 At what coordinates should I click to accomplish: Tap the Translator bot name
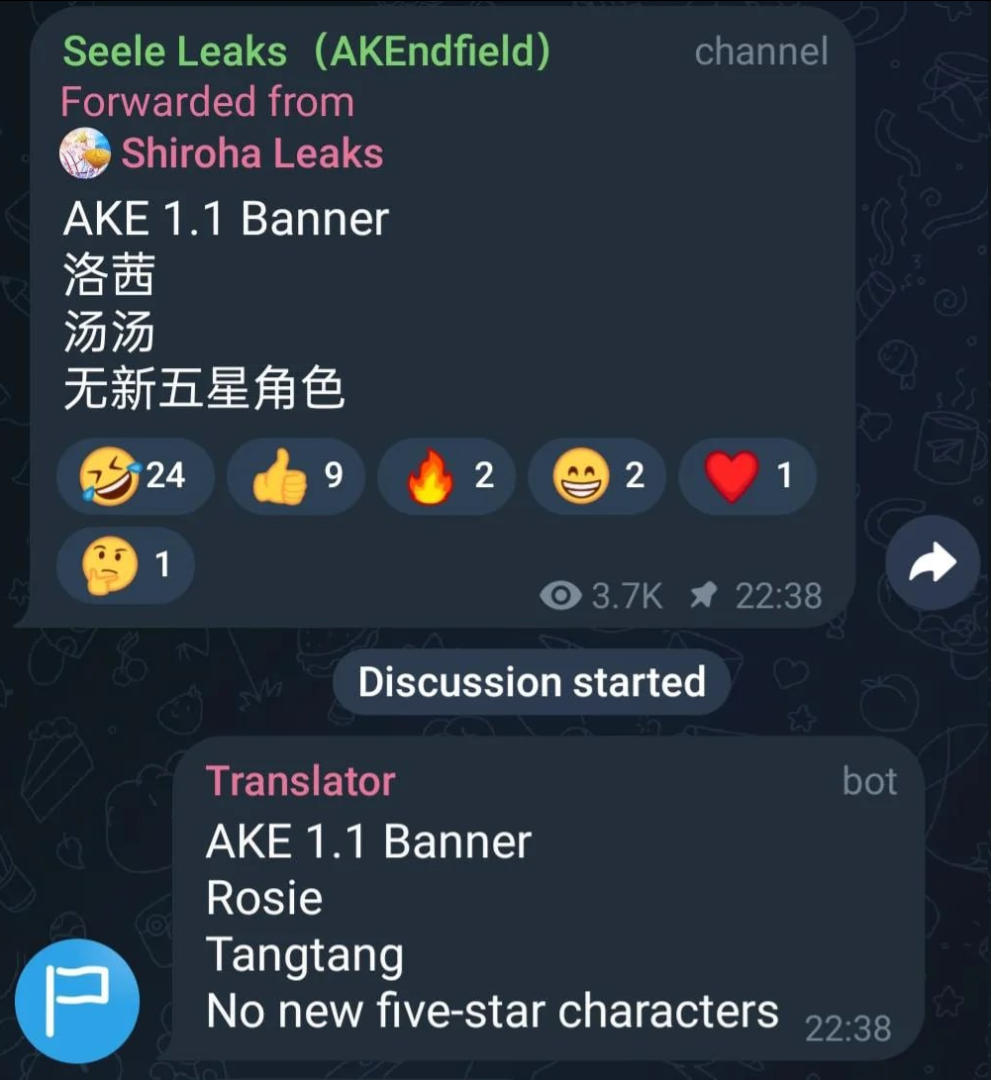click(300, 781)
